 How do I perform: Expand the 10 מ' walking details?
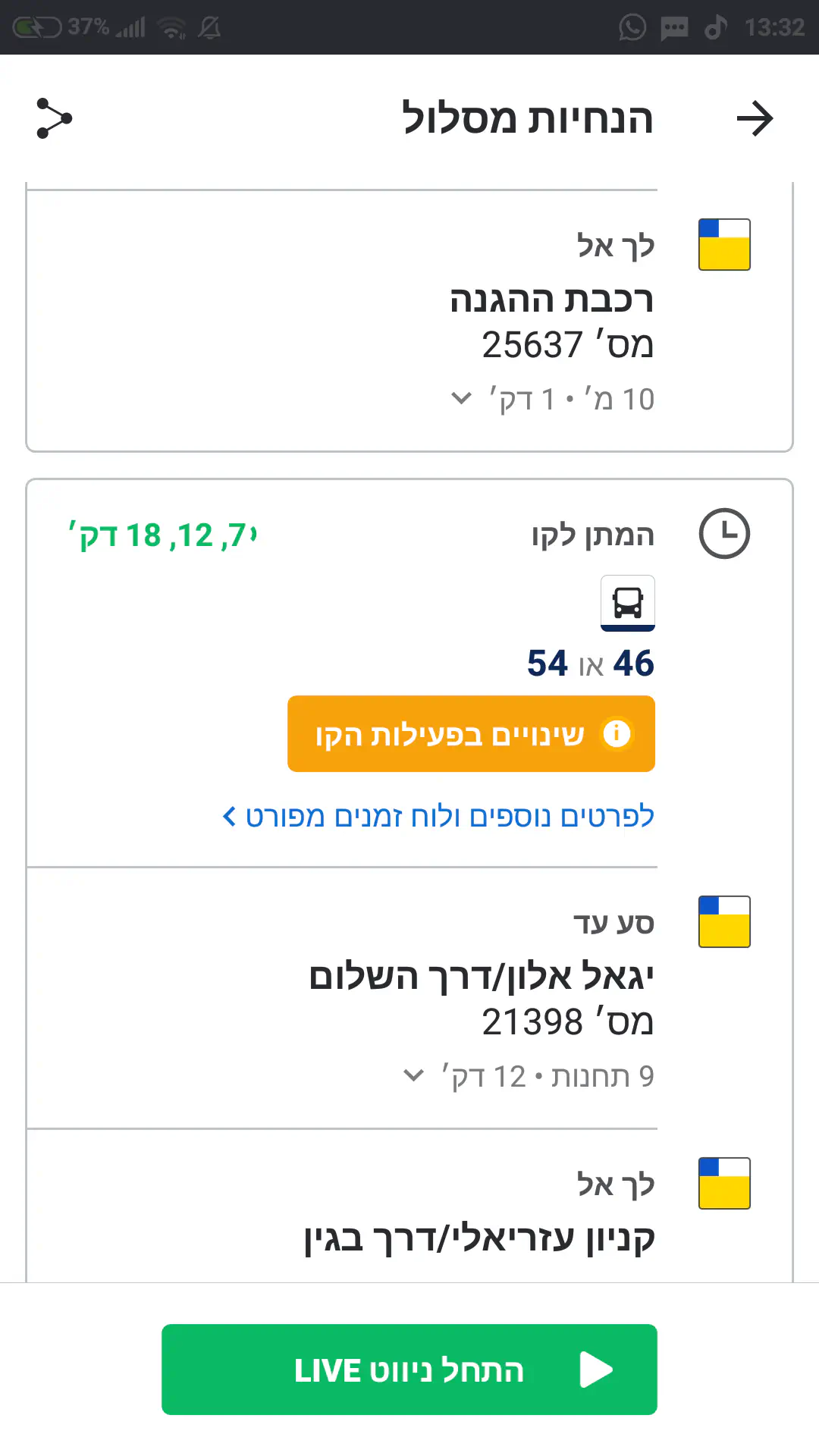pyautogui.click(x=461, y=399)
